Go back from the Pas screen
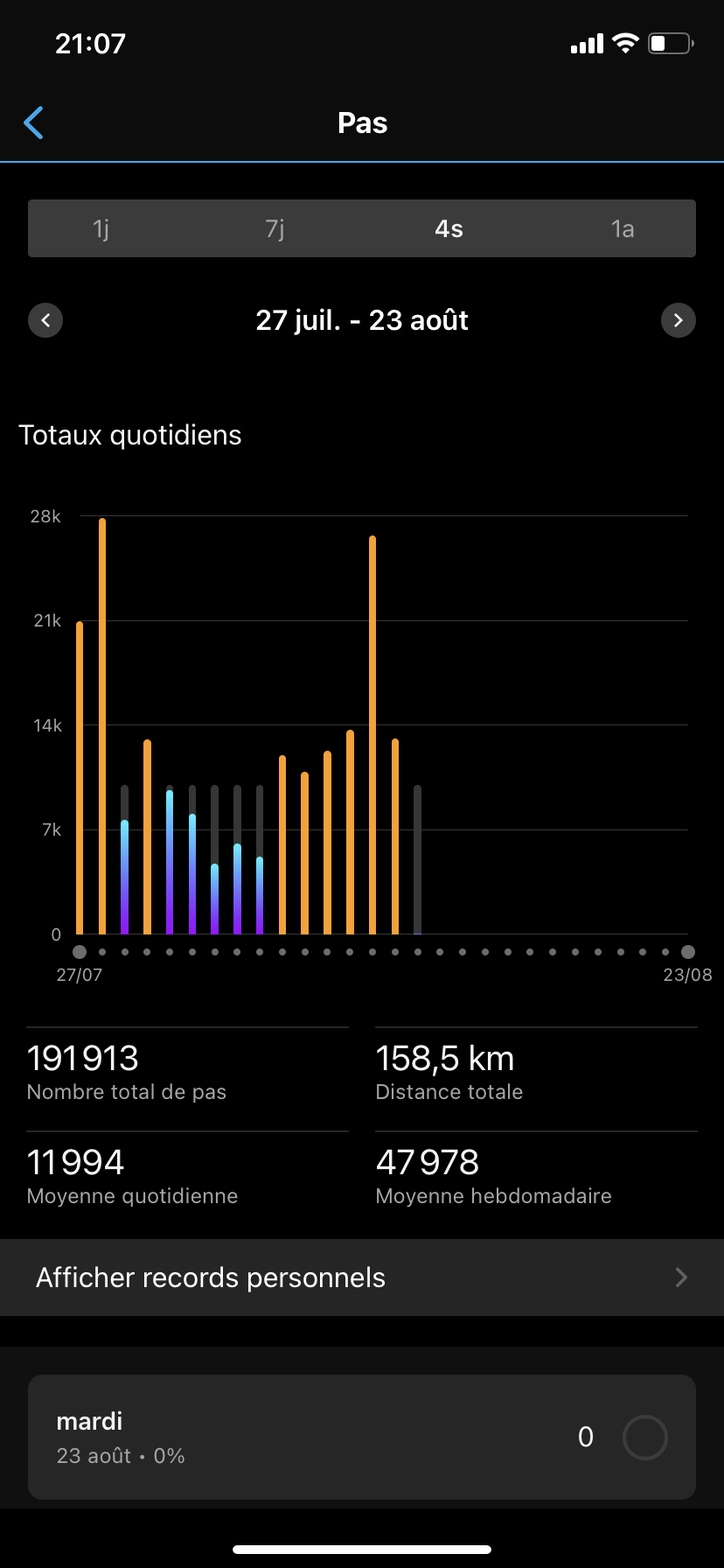The image size is (724, 1568). click(x=34, y=123)
